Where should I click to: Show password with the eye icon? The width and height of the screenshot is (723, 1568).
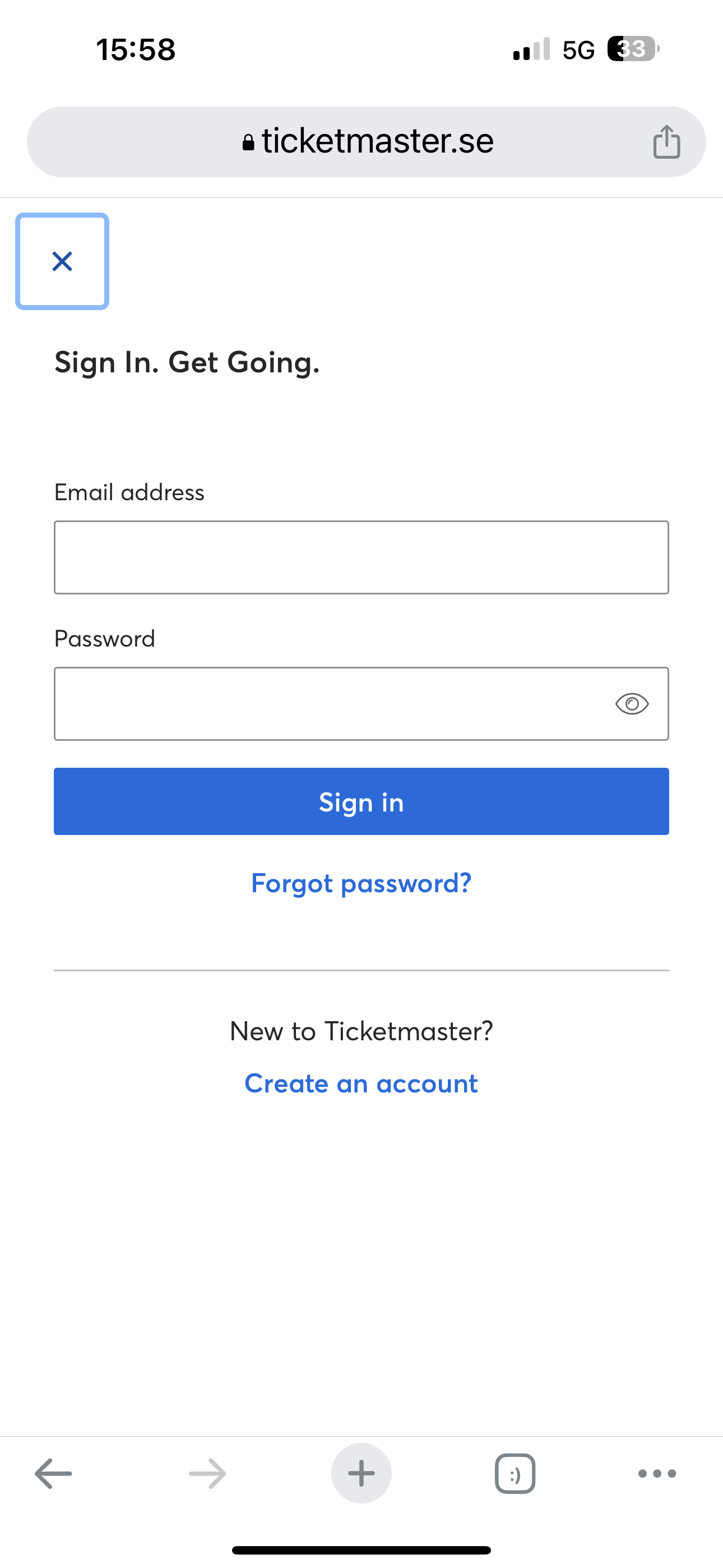pyautogui.click(x=632, y=704)
